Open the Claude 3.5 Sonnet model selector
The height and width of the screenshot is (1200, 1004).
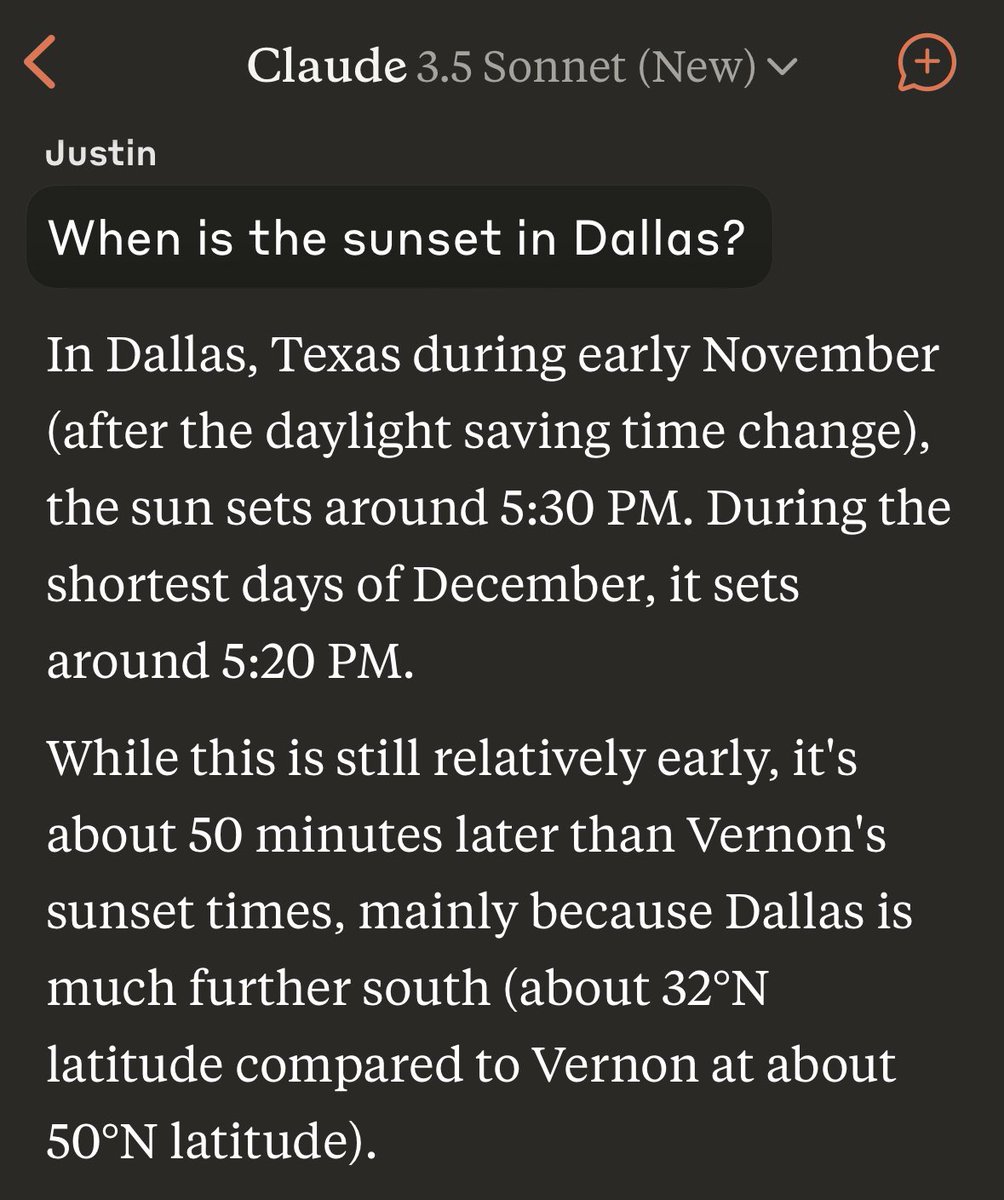[x=521, y=67]
